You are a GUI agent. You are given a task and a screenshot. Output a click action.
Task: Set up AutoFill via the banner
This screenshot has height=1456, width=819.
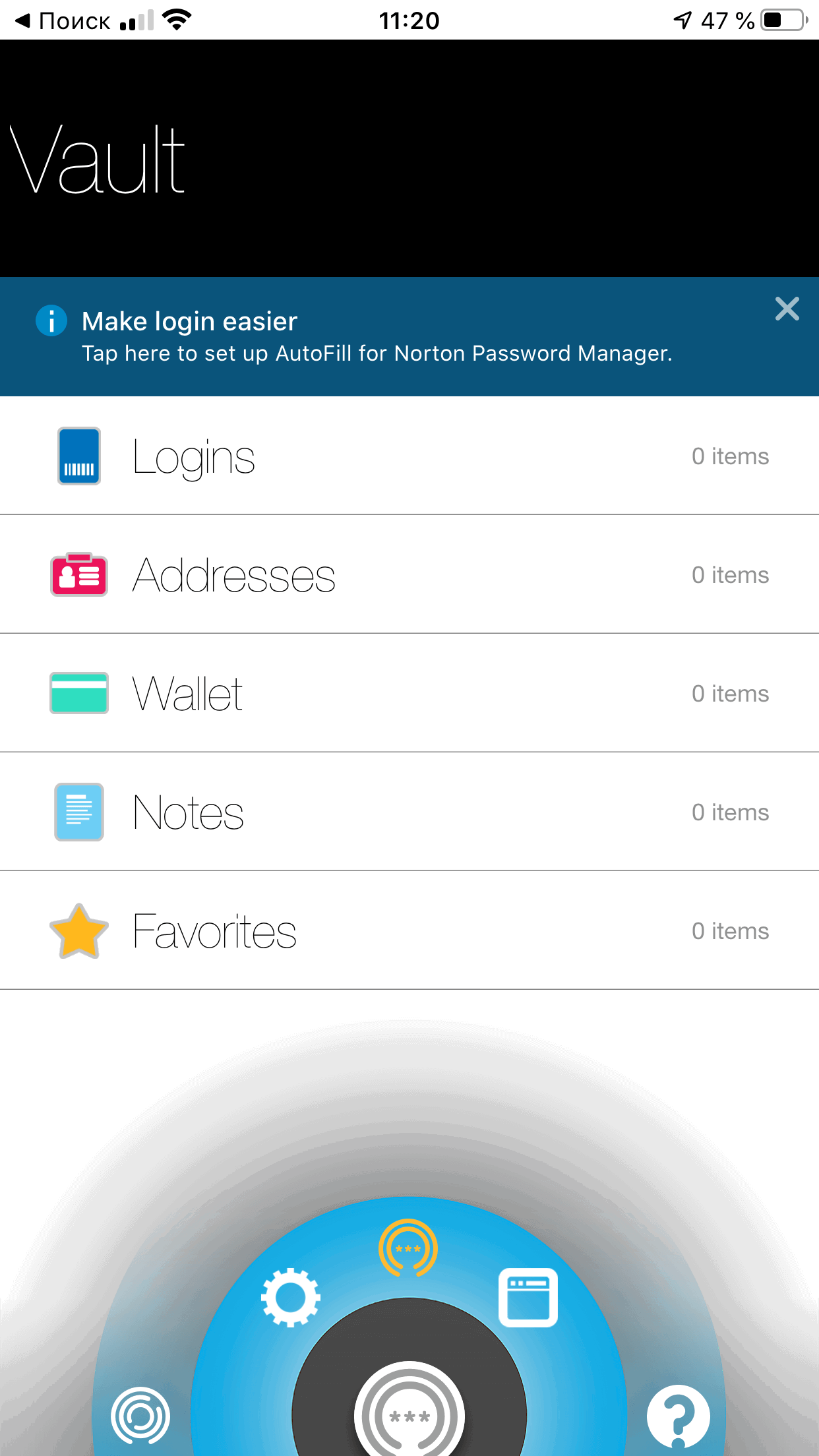point(376,338)
